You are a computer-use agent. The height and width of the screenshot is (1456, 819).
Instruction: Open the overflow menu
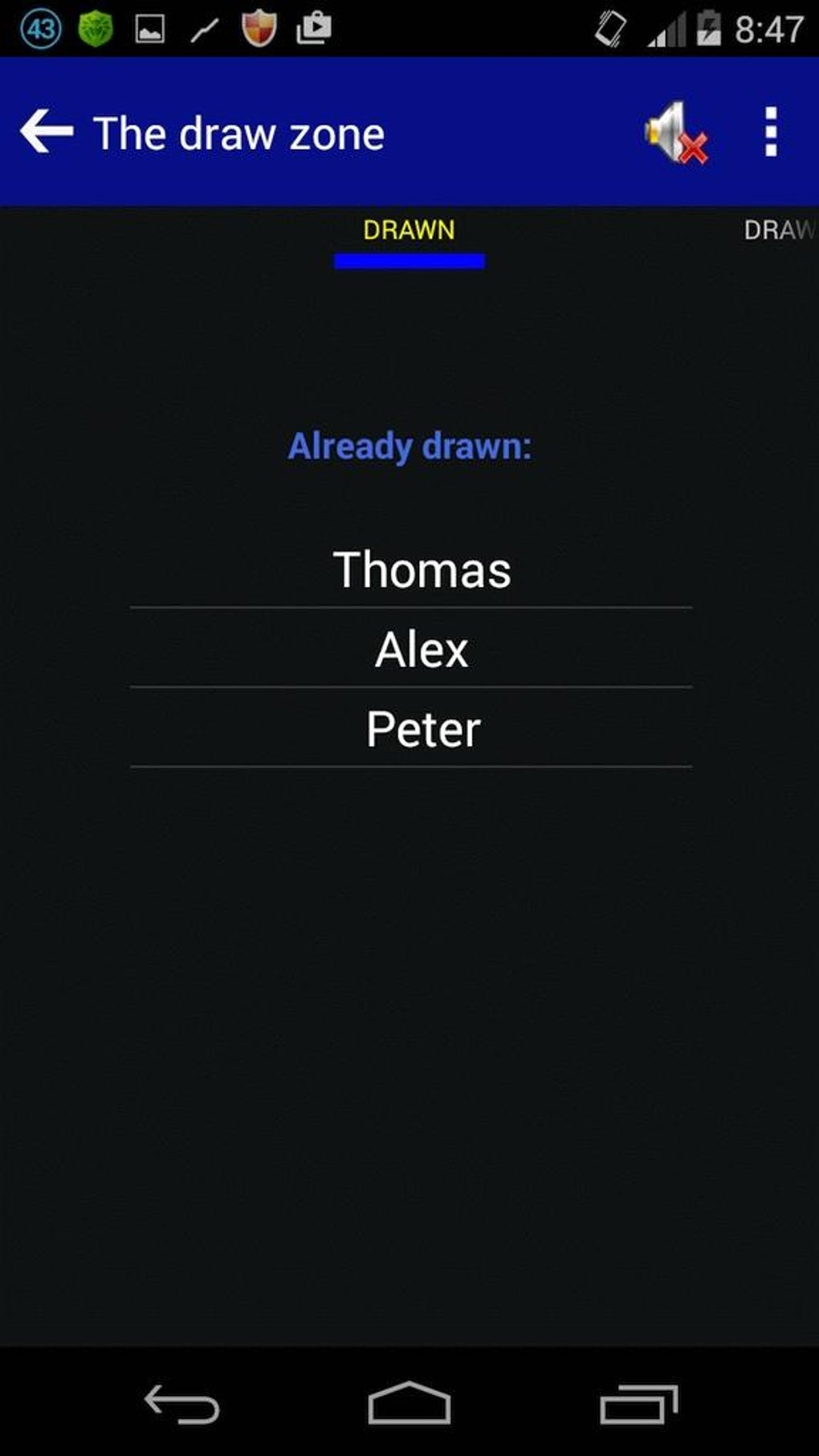click(771, 132)
